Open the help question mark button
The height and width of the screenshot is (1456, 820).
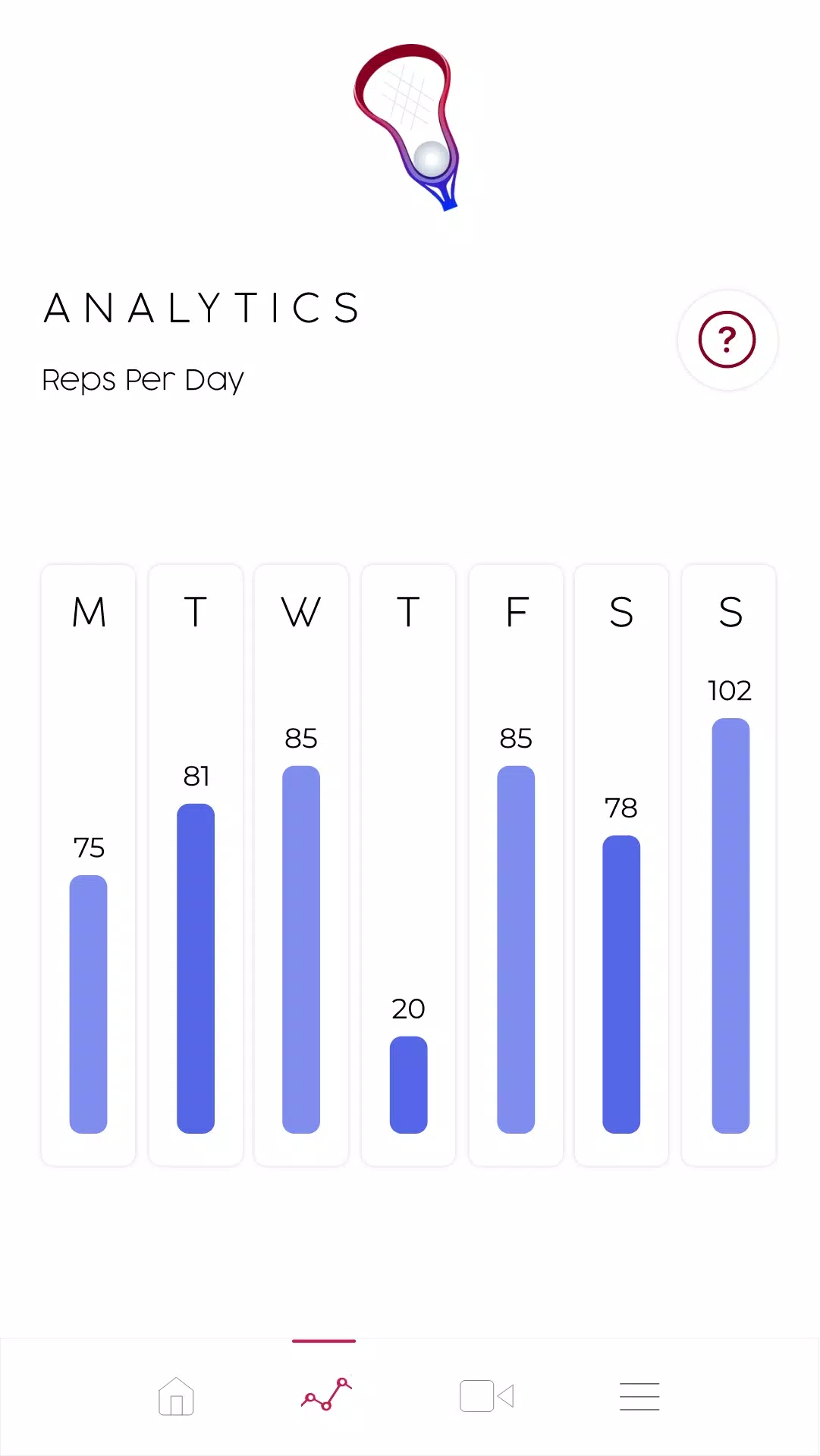727,340
